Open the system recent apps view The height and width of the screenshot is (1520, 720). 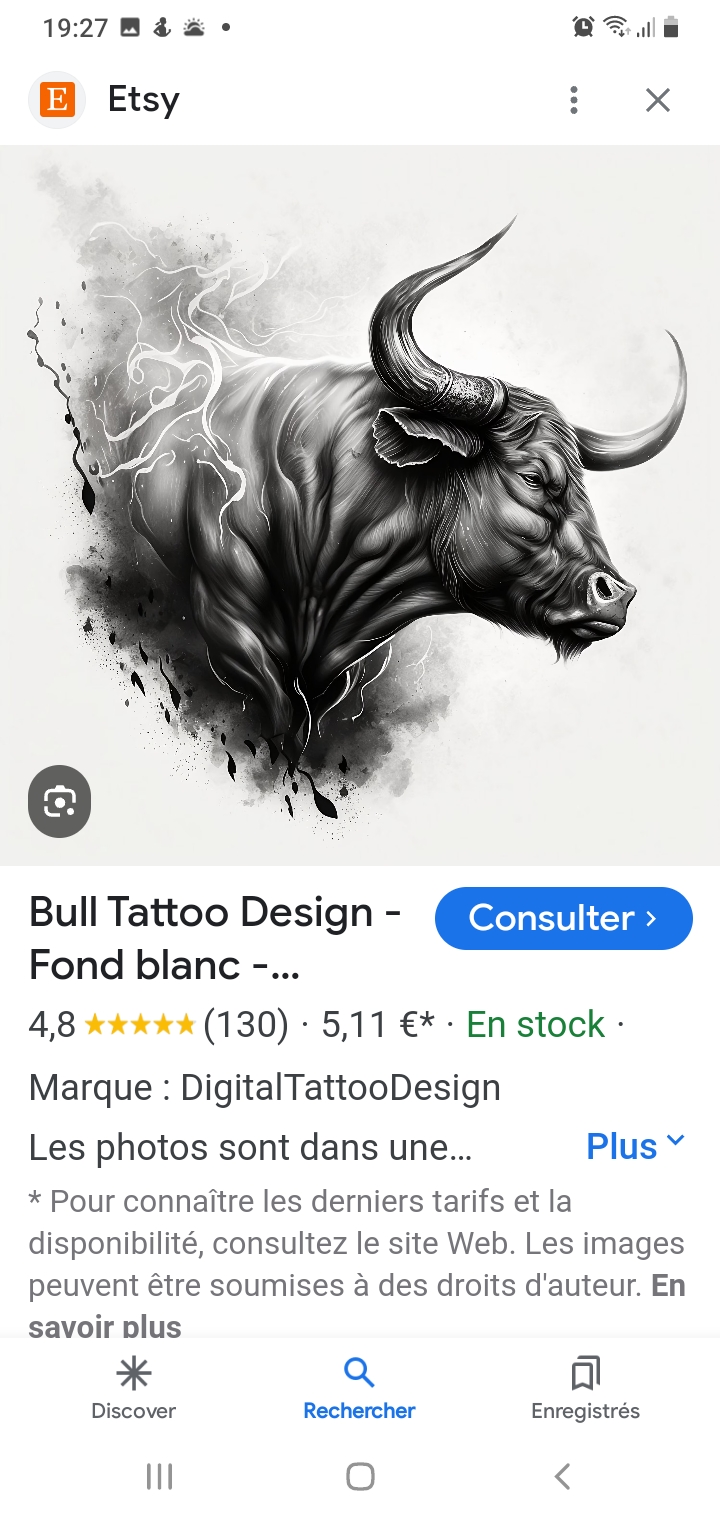(159, 1476)
